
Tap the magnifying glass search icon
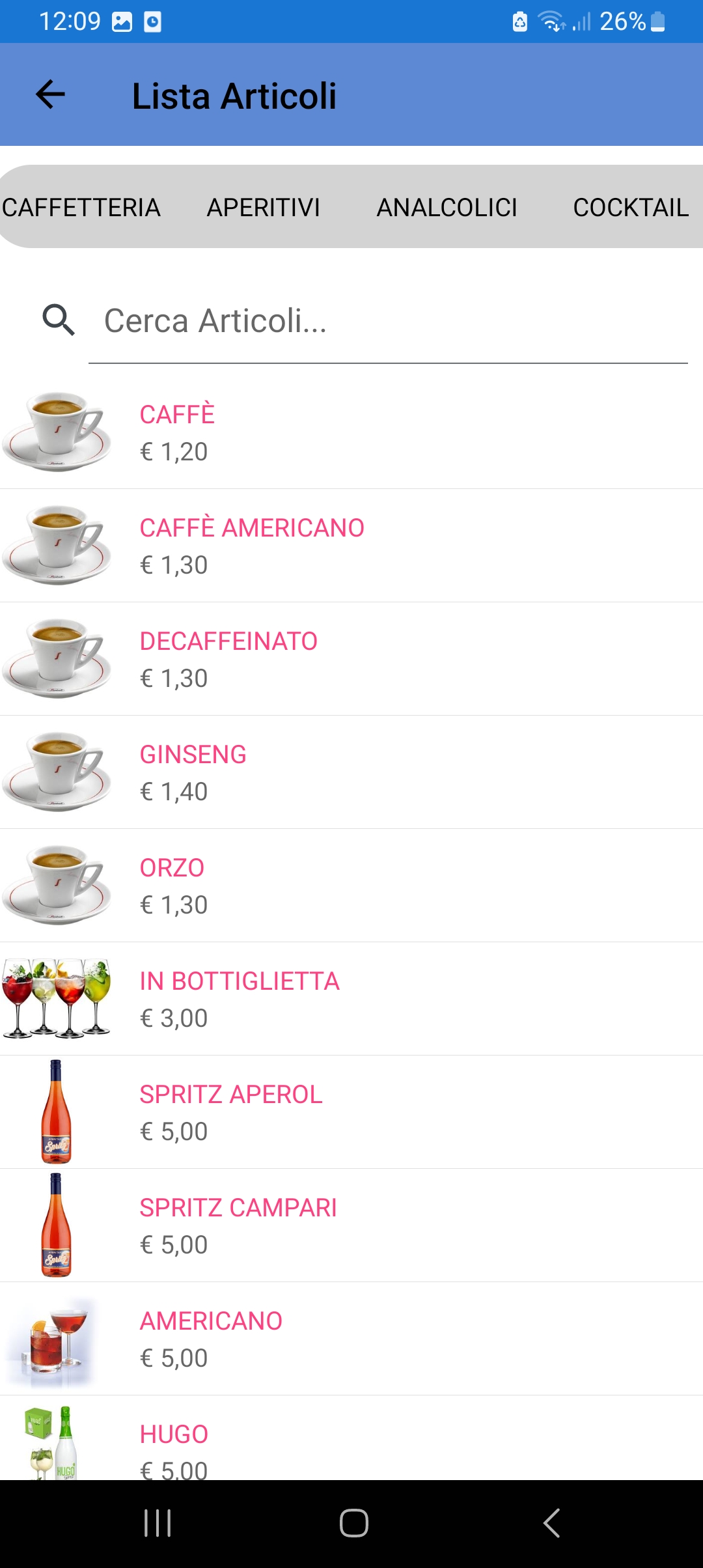[60, 320]
